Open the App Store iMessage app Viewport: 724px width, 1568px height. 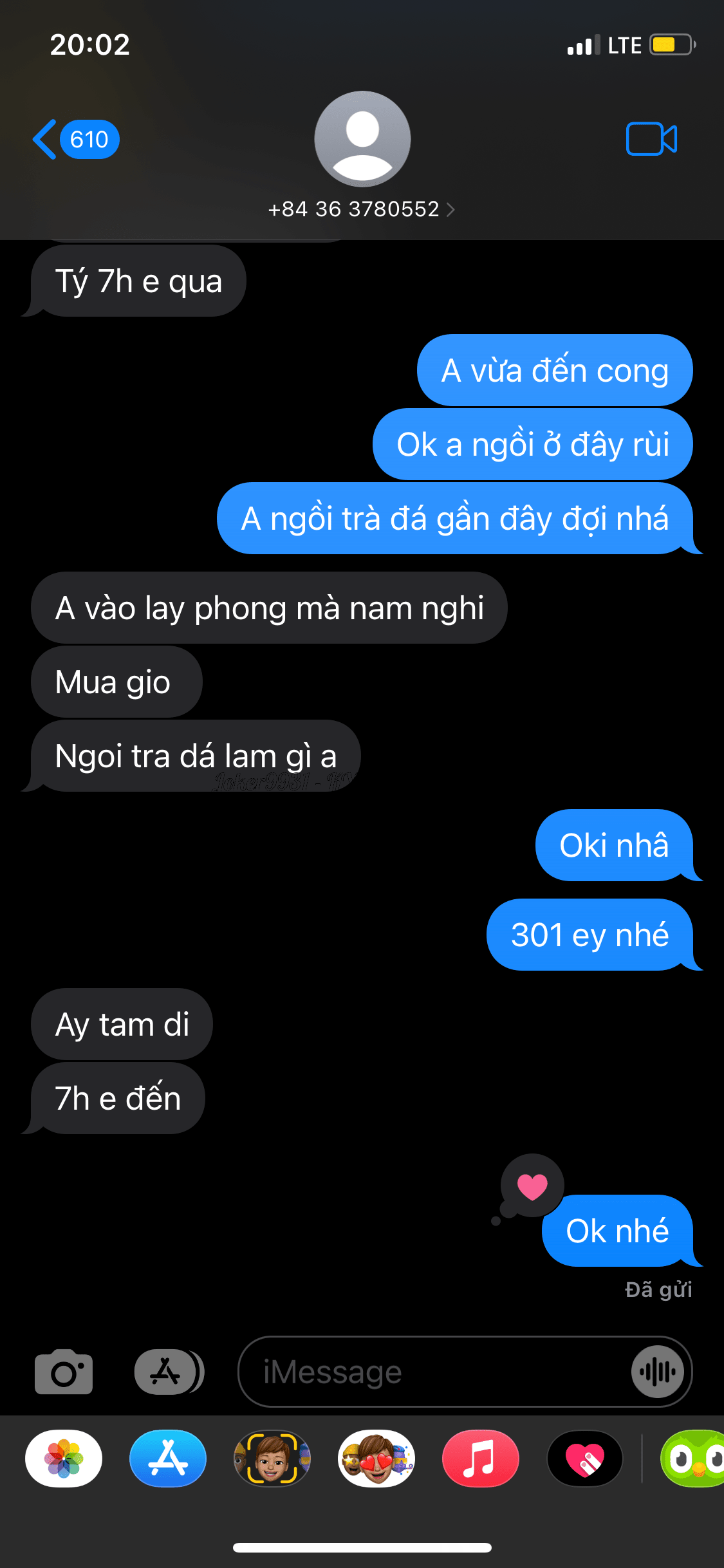[x=168, y=1459]
